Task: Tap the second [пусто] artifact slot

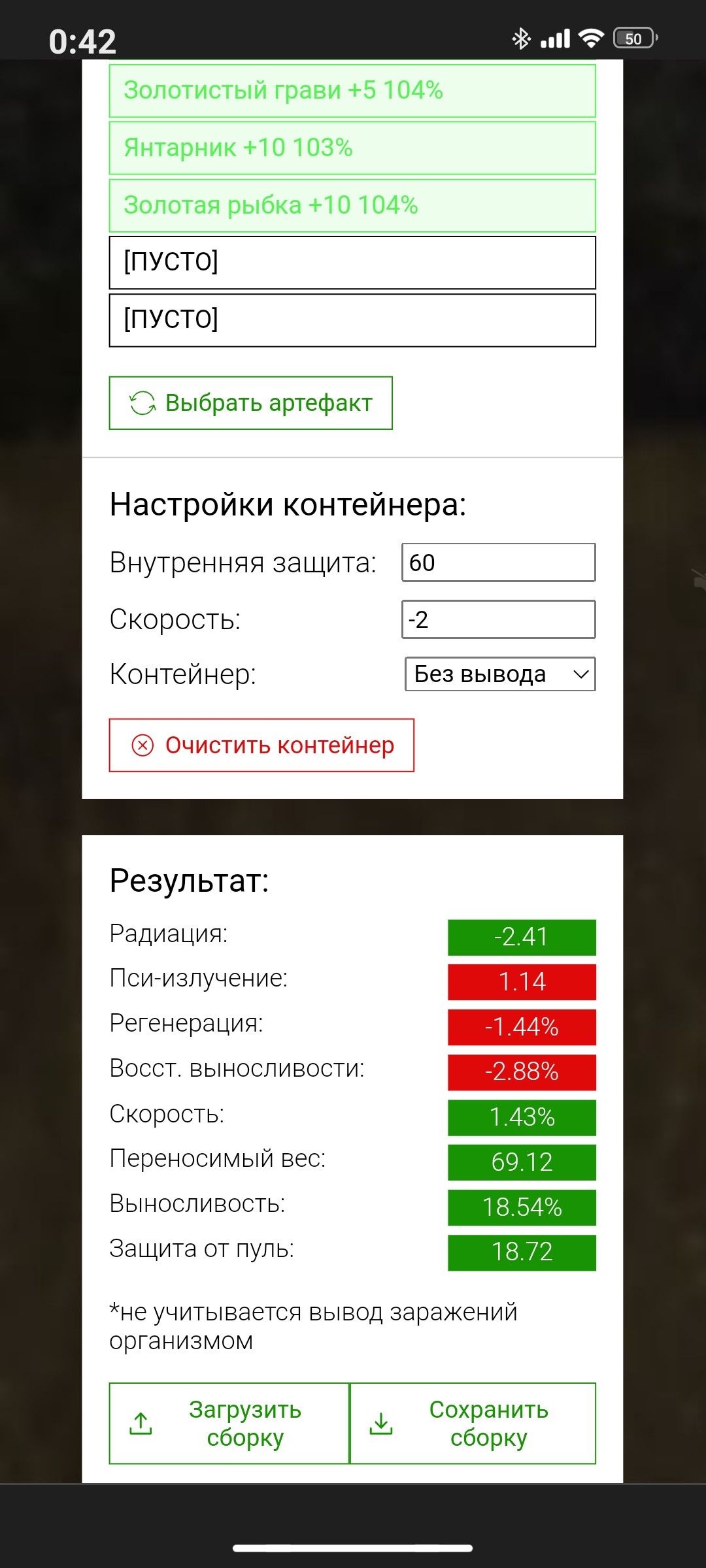Action: click(352, 320)
